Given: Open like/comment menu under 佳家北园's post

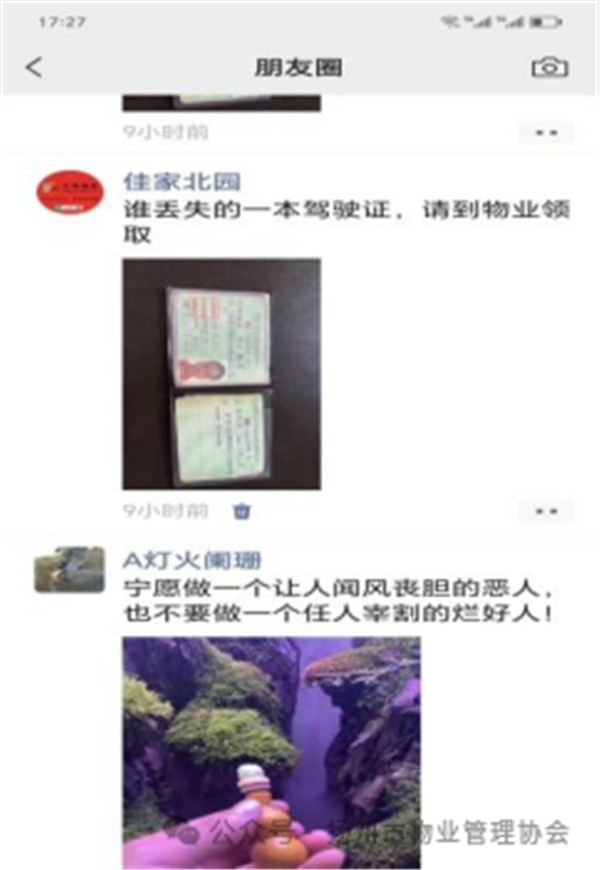Looking at the screenshot, I should [x=546, y=511].
